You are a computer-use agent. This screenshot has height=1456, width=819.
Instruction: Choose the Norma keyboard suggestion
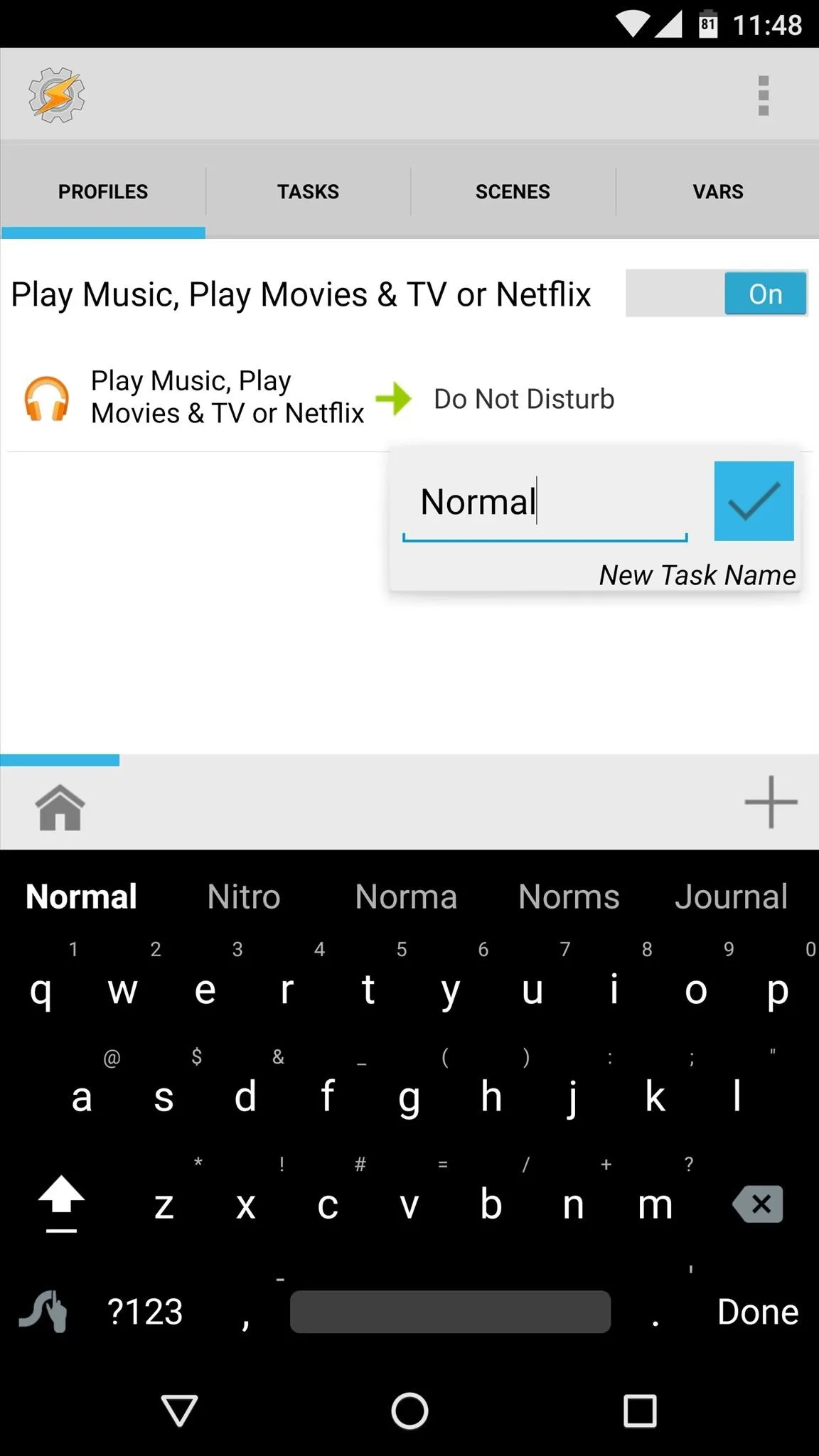(406, 896)
